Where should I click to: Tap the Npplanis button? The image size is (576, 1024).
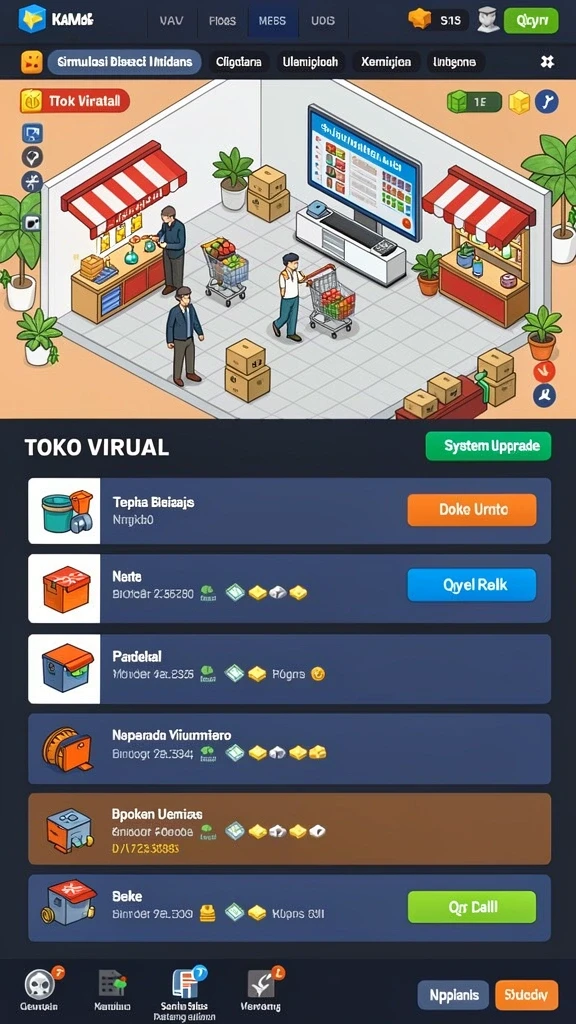[x=453, y=996]
